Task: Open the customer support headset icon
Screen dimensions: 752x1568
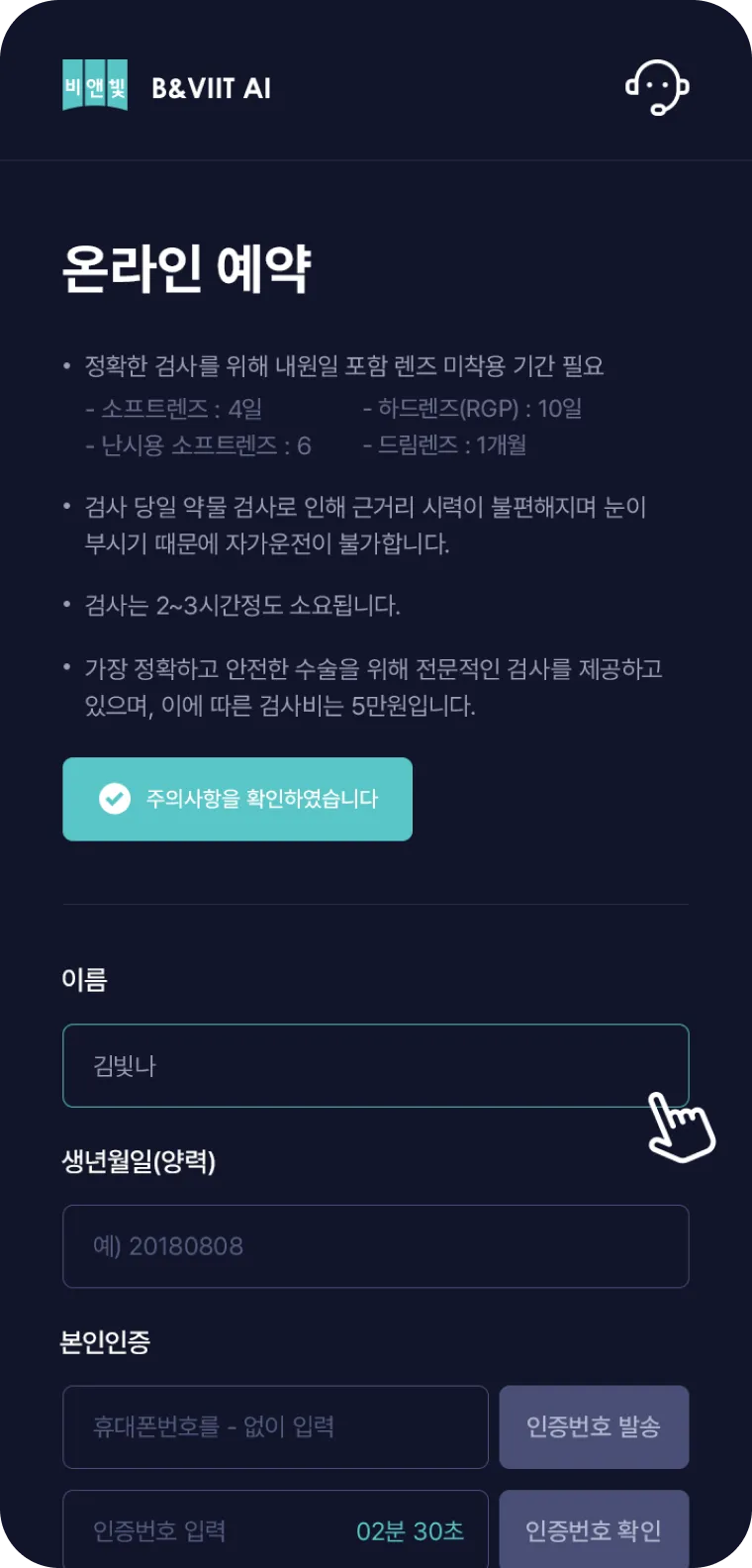Action: click(657, 87)
